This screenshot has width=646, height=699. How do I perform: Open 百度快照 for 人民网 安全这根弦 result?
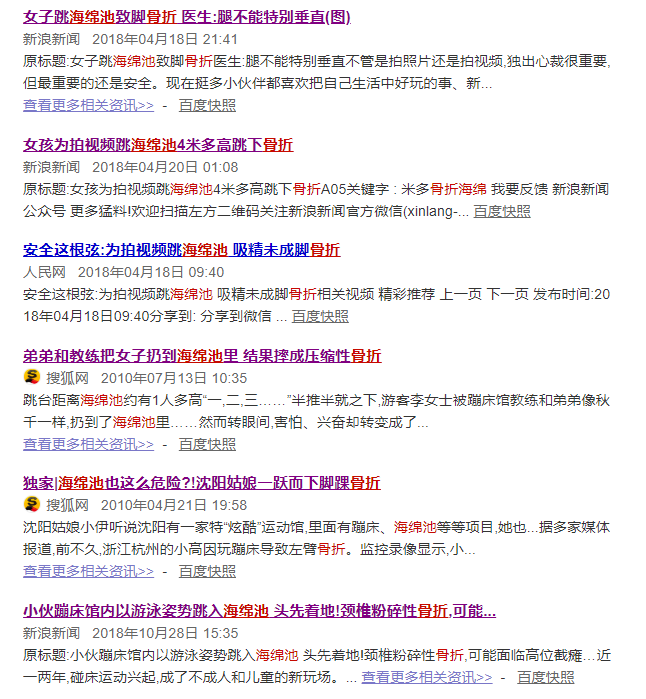click(320, 316)
